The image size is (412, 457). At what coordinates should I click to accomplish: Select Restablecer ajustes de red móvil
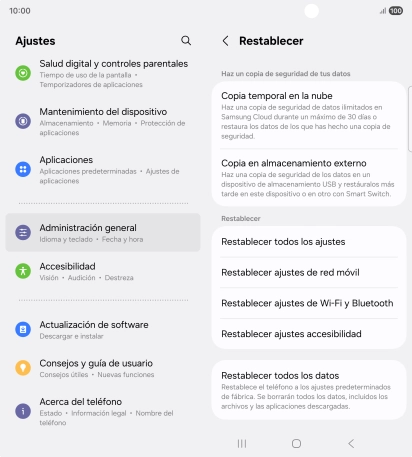coord(309,272)
